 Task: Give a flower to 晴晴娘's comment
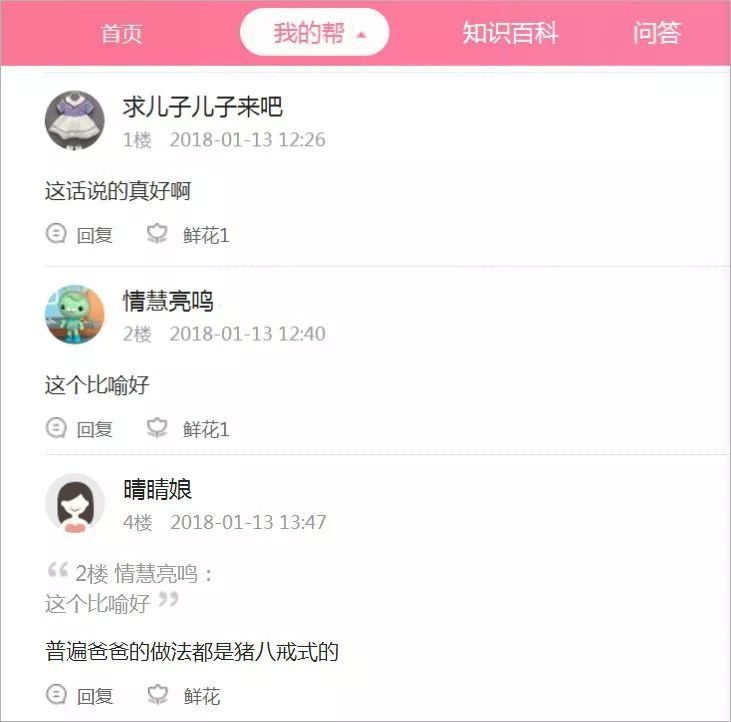pyautogui.click(x=185, y=696)
